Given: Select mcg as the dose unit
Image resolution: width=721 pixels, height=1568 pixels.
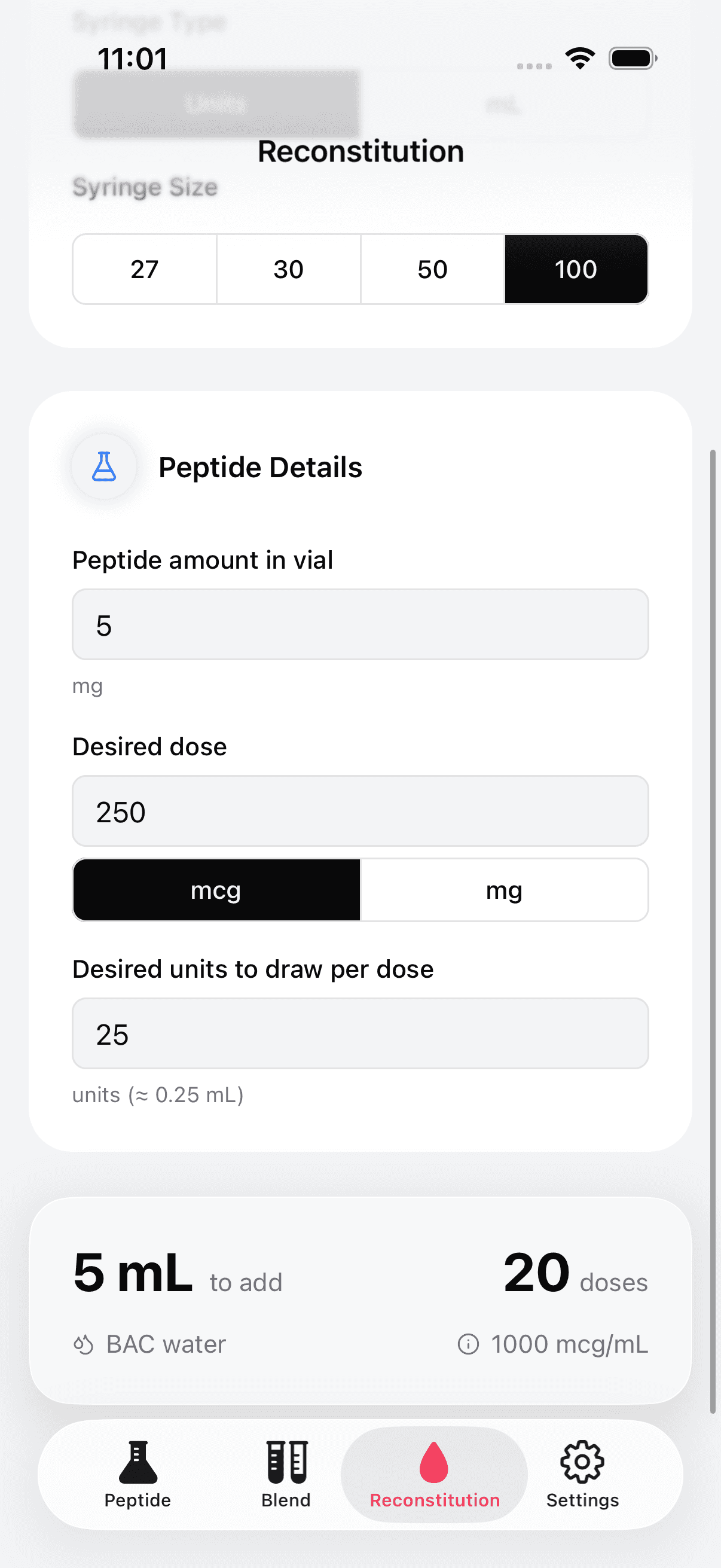Looking at the screenshot, I should [x=216, y=889].
